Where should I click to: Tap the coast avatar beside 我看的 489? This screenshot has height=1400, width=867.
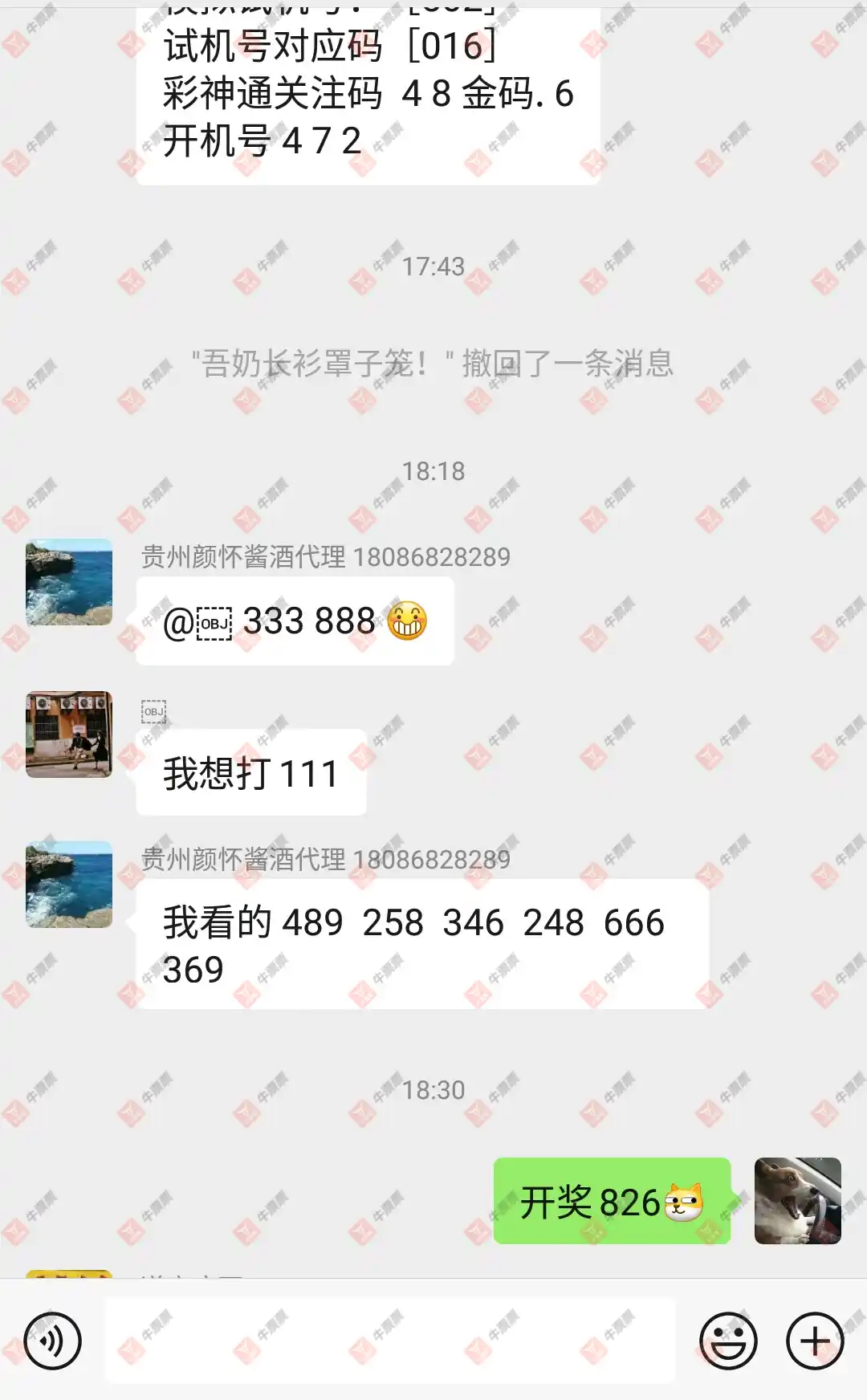point(69,885)
